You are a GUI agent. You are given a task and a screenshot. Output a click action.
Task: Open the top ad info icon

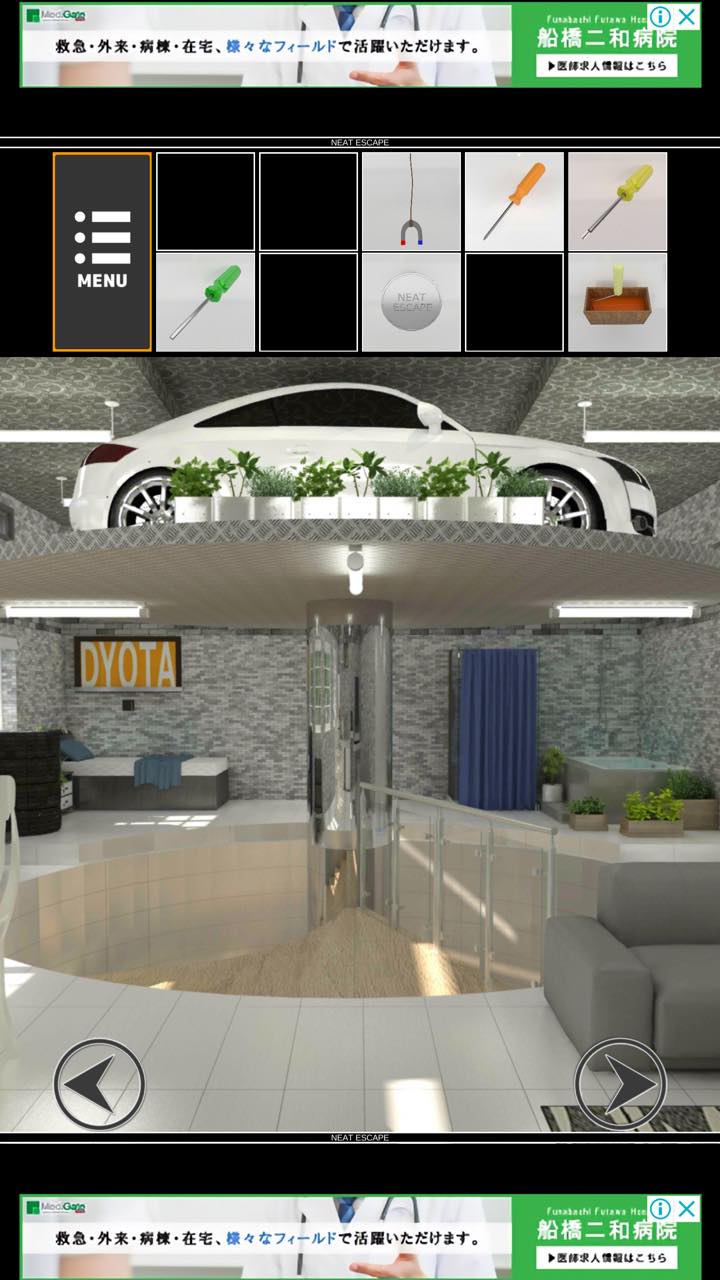point(661,17)
